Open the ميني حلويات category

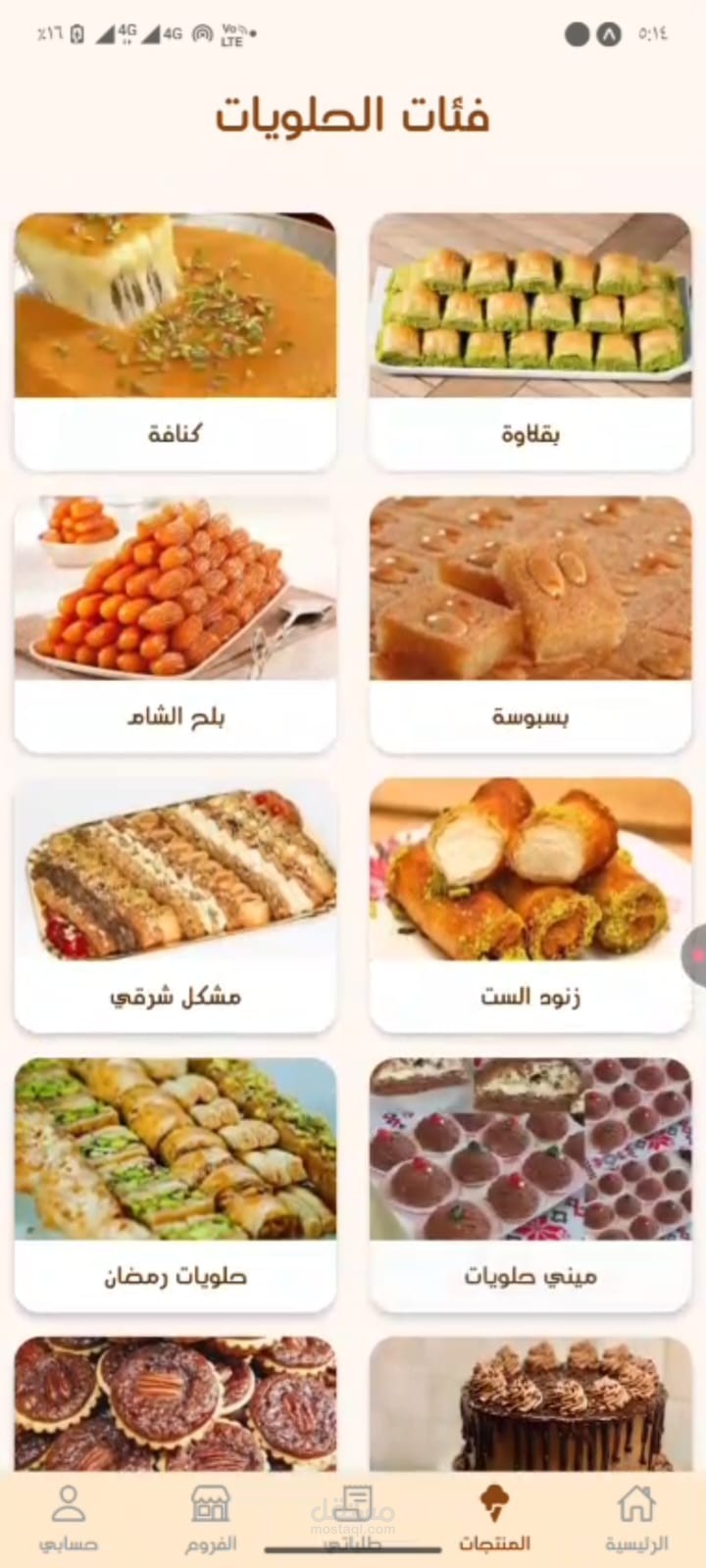pyautogui.click(x=530, y=1184)
